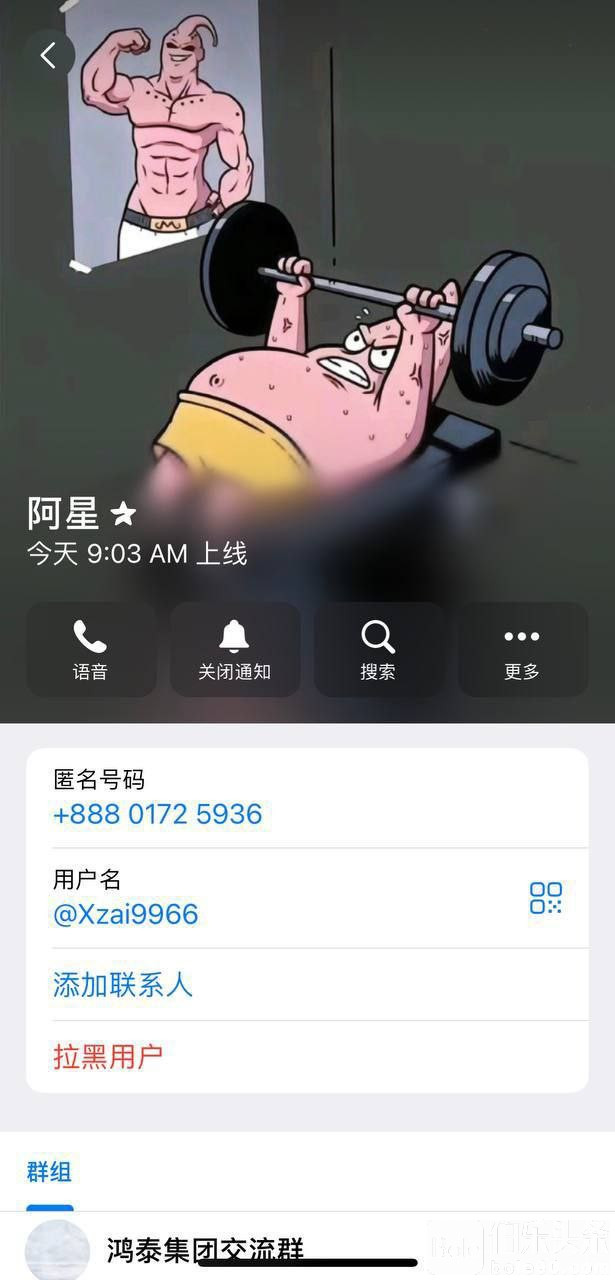Block this user via 拉黑用户
The width and height of the screenshot is (615, 1280).
(107, 1056)
